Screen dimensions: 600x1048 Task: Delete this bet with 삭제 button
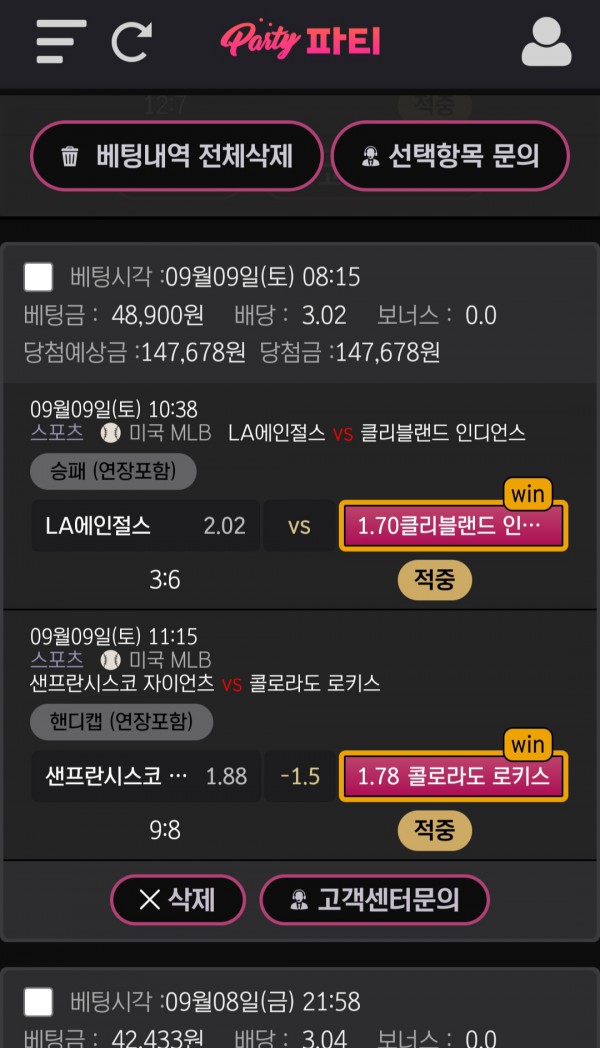point(178,899)
